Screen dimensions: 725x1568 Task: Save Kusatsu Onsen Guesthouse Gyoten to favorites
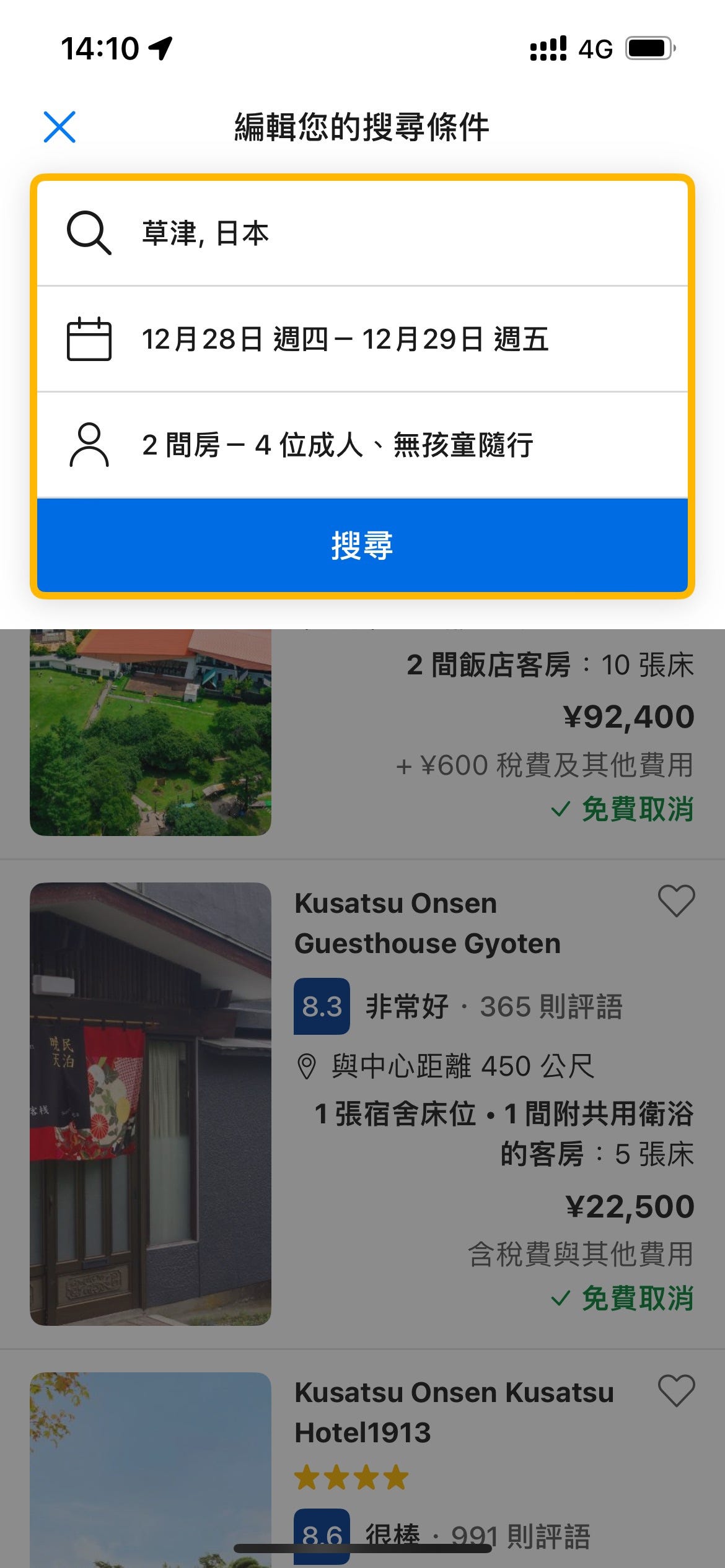pyautogui.click(x=676, y=901)
